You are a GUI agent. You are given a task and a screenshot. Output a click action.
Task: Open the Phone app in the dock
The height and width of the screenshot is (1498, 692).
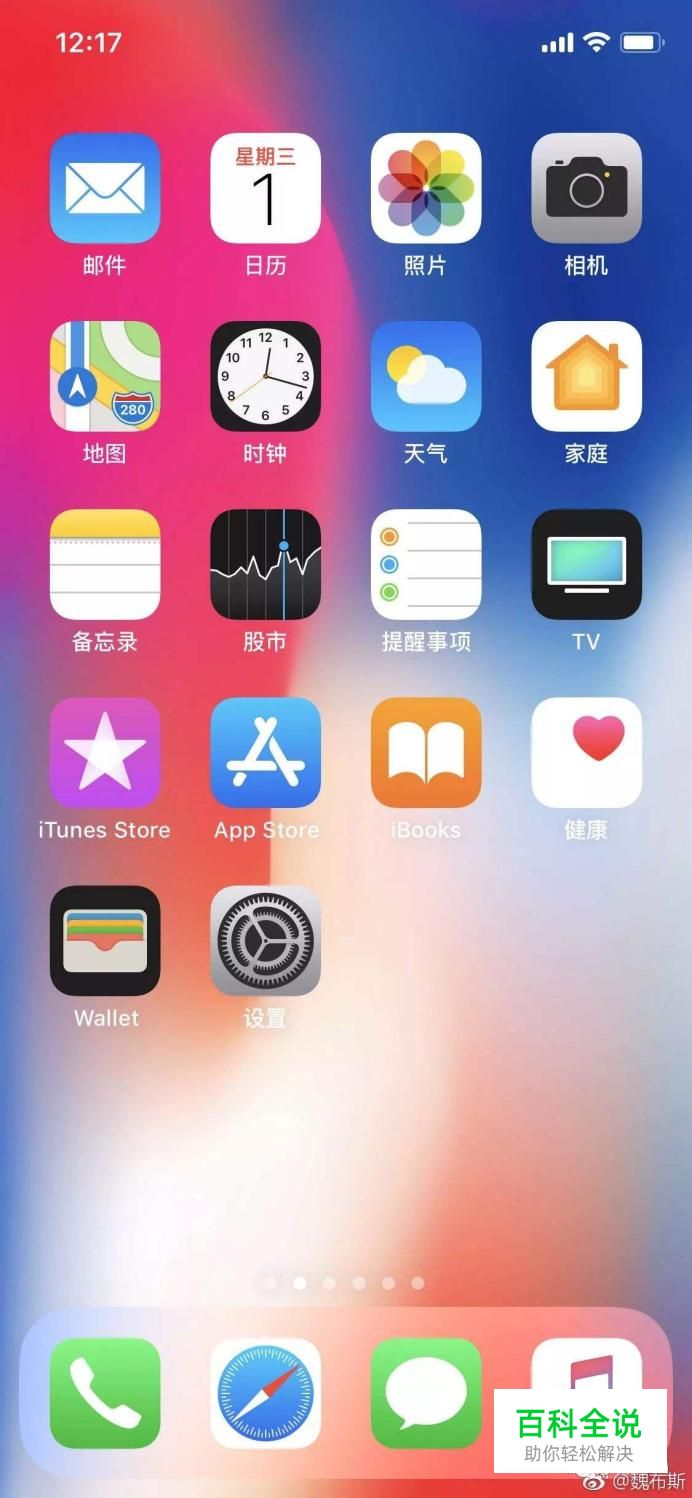click(x=105, y=1393)
